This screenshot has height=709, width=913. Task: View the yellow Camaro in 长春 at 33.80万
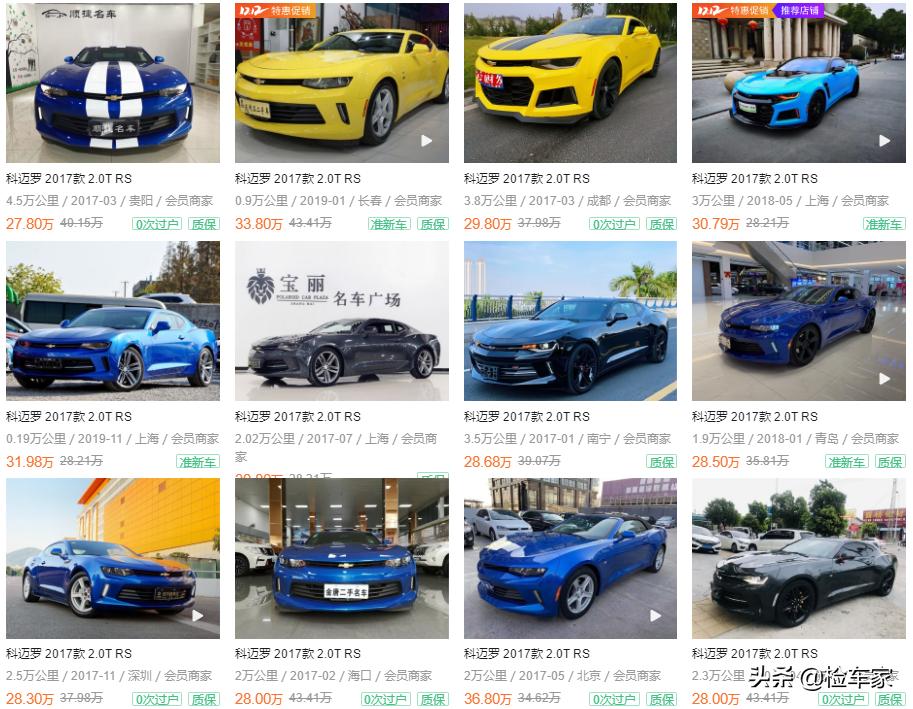[341, 83]
